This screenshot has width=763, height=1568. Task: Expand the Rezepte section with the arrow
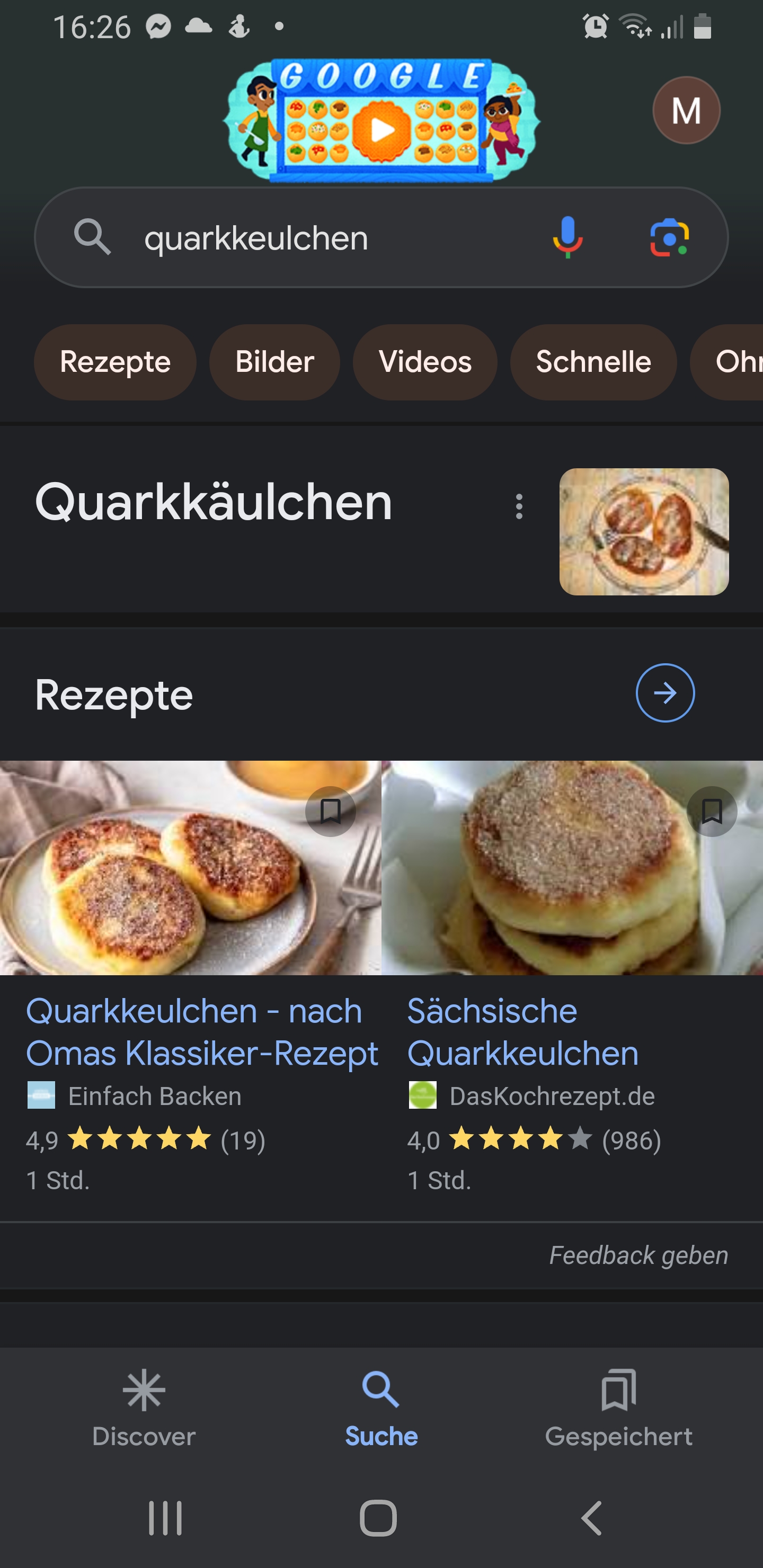(665, 693)
